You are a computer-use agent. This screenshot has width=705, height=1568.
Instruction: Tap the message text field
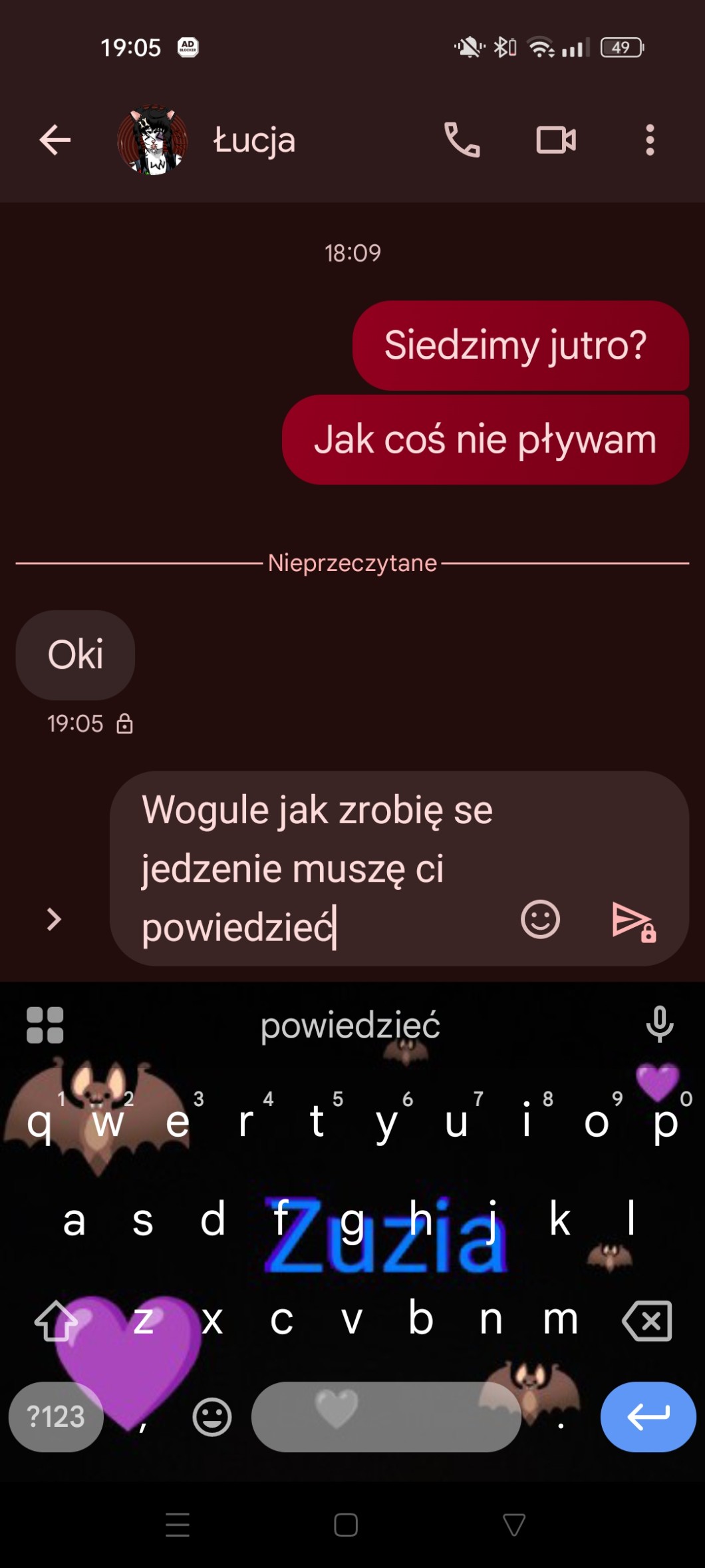tap(319, 869)
